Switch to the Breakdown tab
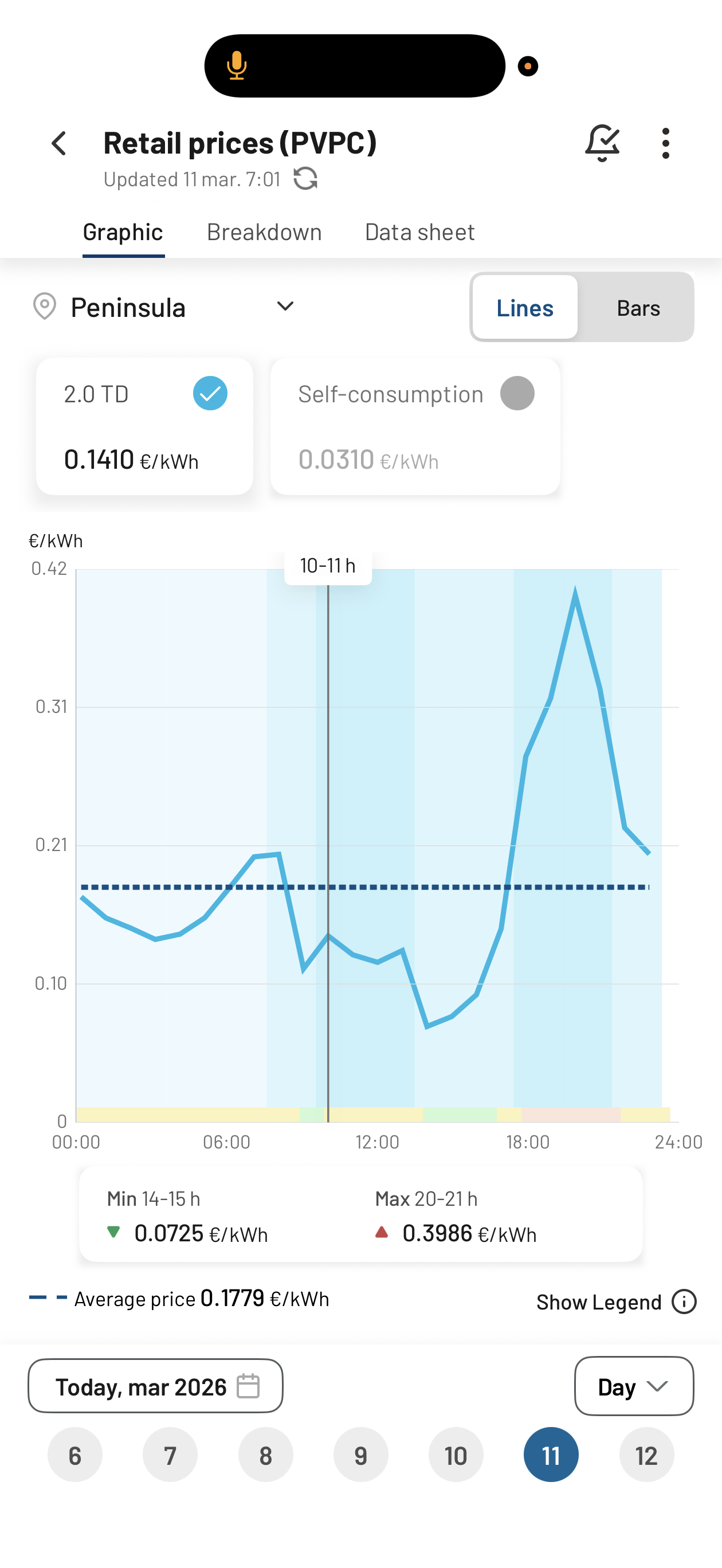This screenshot has width=722, height=1568. click(x=264, y=233)
